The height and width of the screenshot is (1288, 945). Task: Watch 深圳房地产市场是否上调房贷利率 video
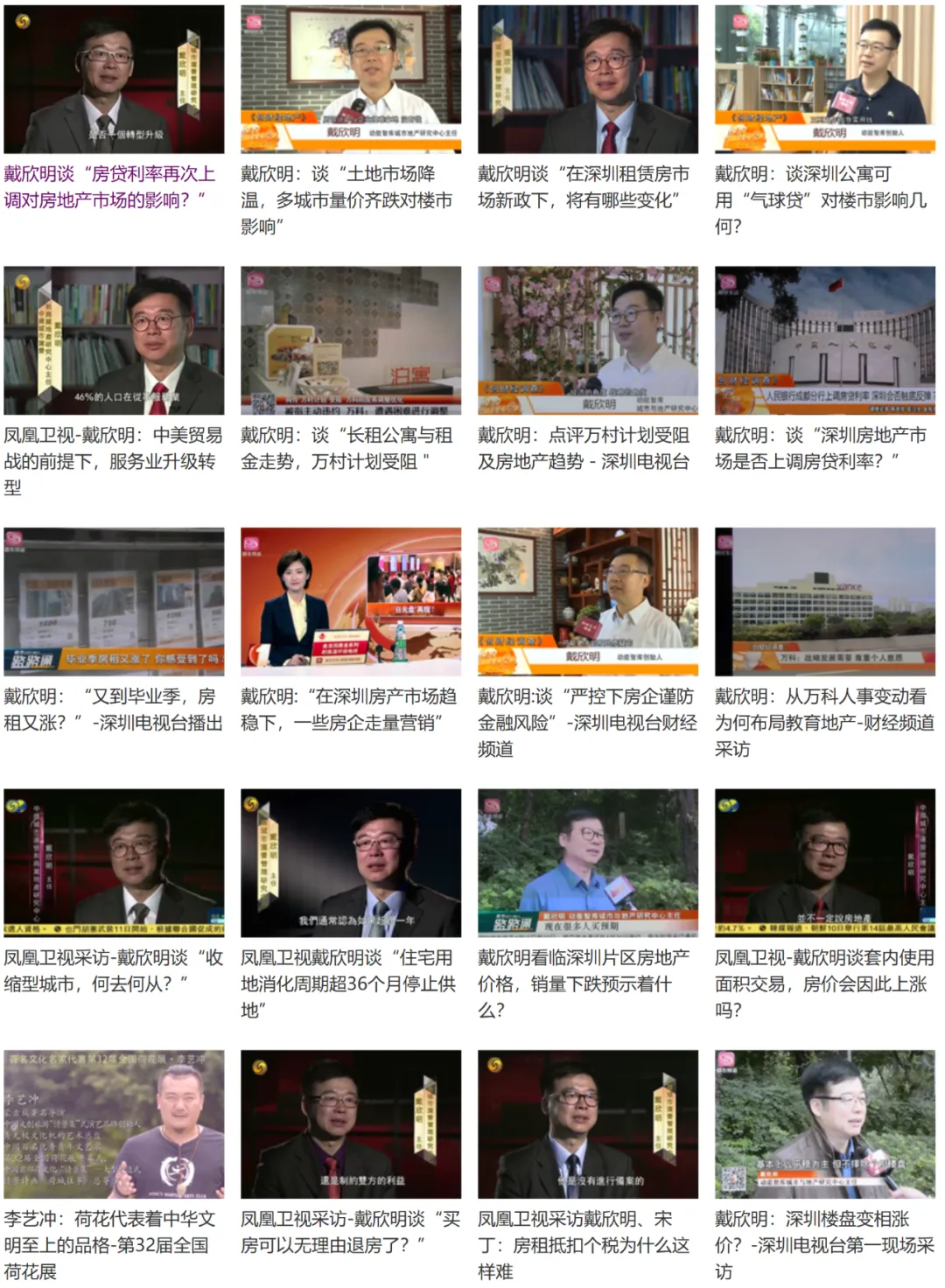click(825, 340)
